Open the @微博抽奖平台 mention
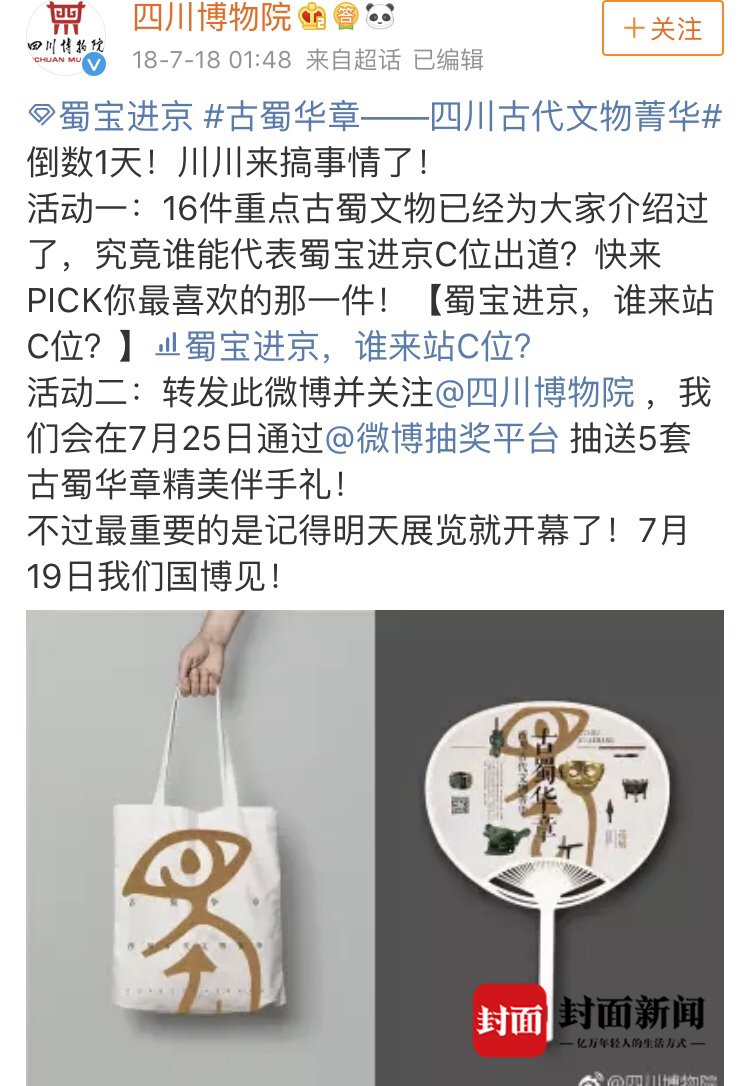This screenshot has height=1086, width=750. (x=442, y=439)
